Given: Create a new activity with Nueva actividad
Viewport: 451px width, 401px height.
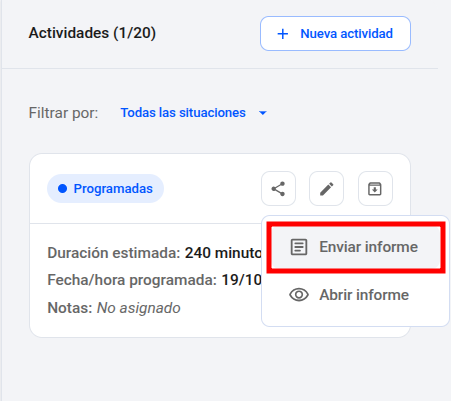Looking at the screenshot, I should click(x=335, y=34).
